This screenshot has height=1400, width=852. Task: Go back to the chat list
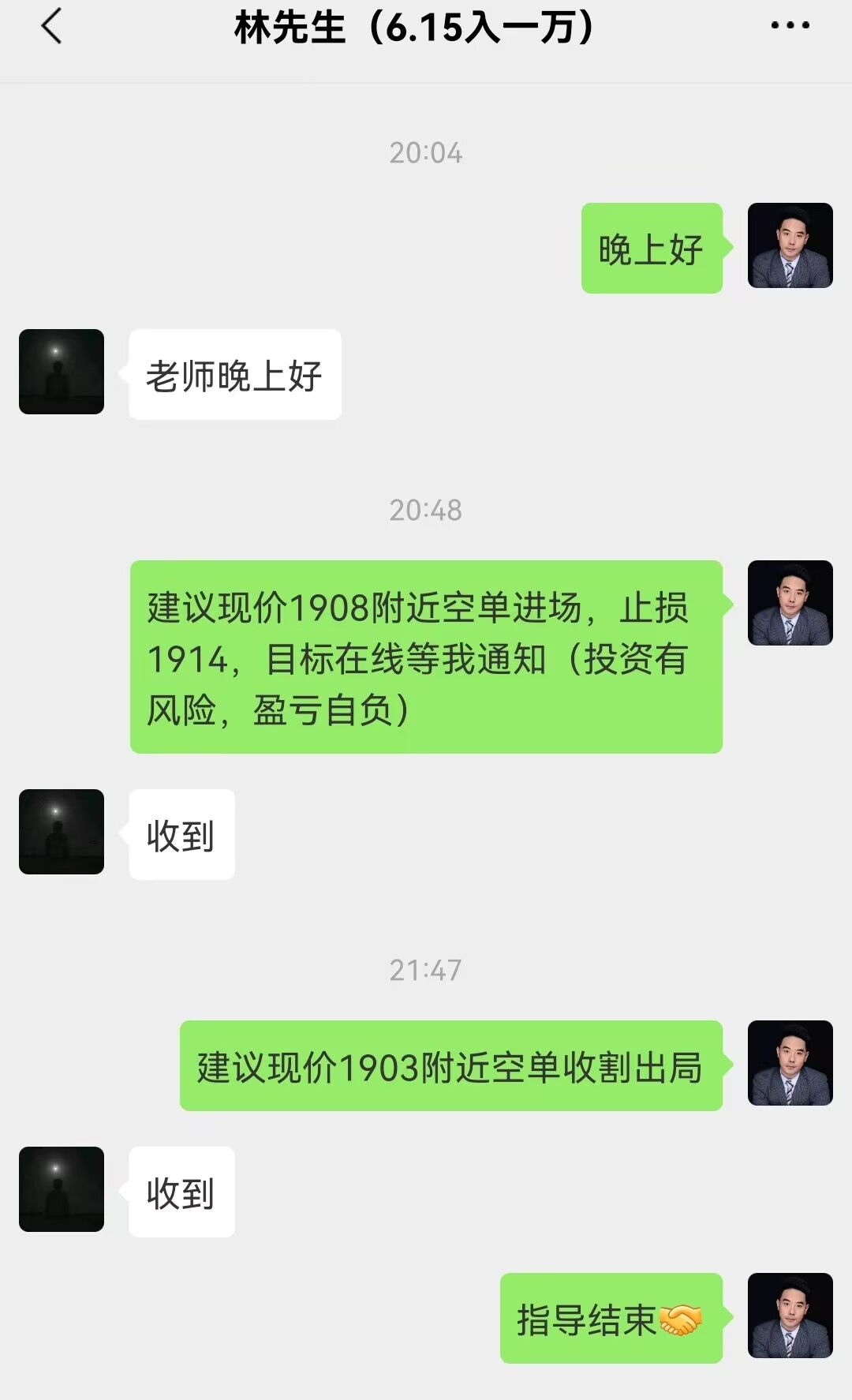tap(52, 26)
